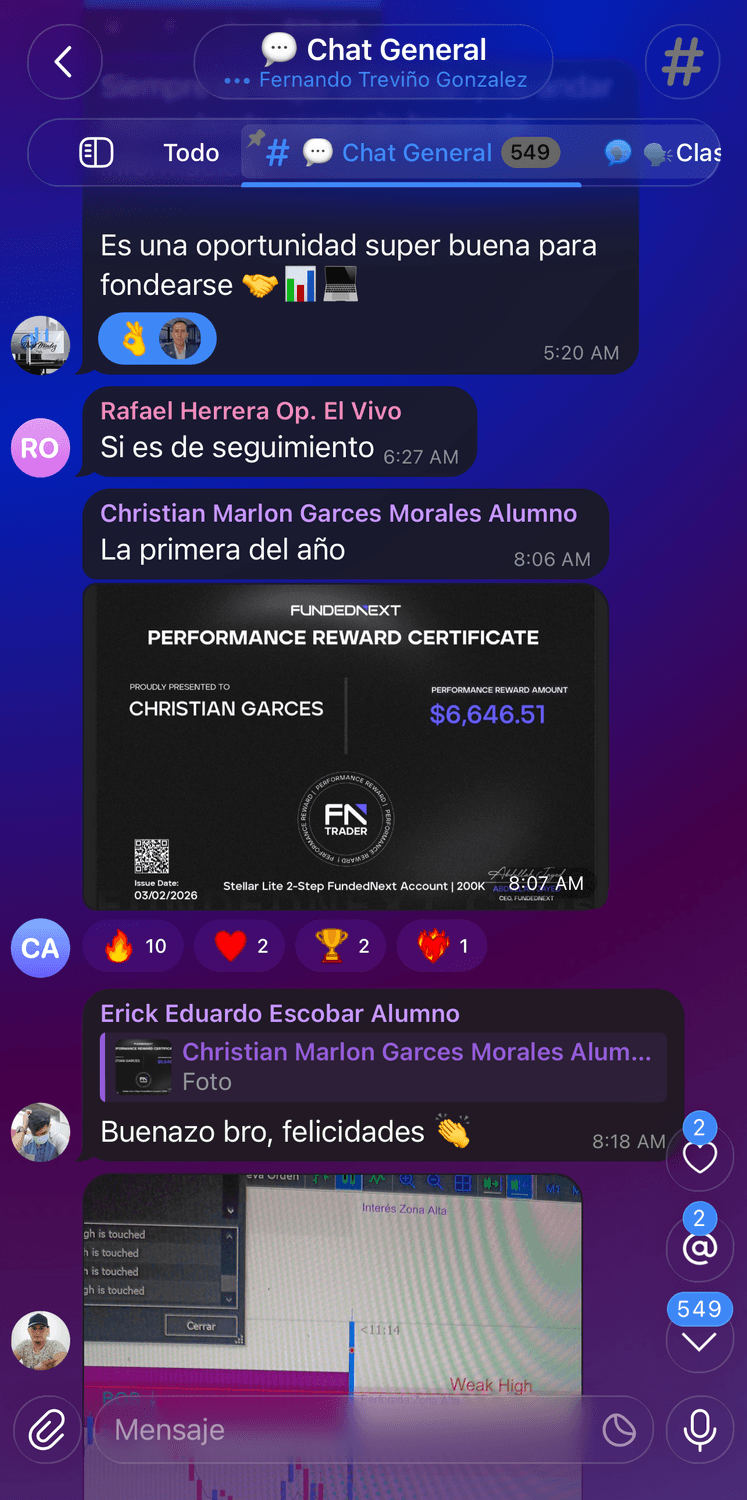Image resolution: width=747 pixels, height=1500 pixels.
Task: Select the Chat General topic tab
Action: click(415, 153)
